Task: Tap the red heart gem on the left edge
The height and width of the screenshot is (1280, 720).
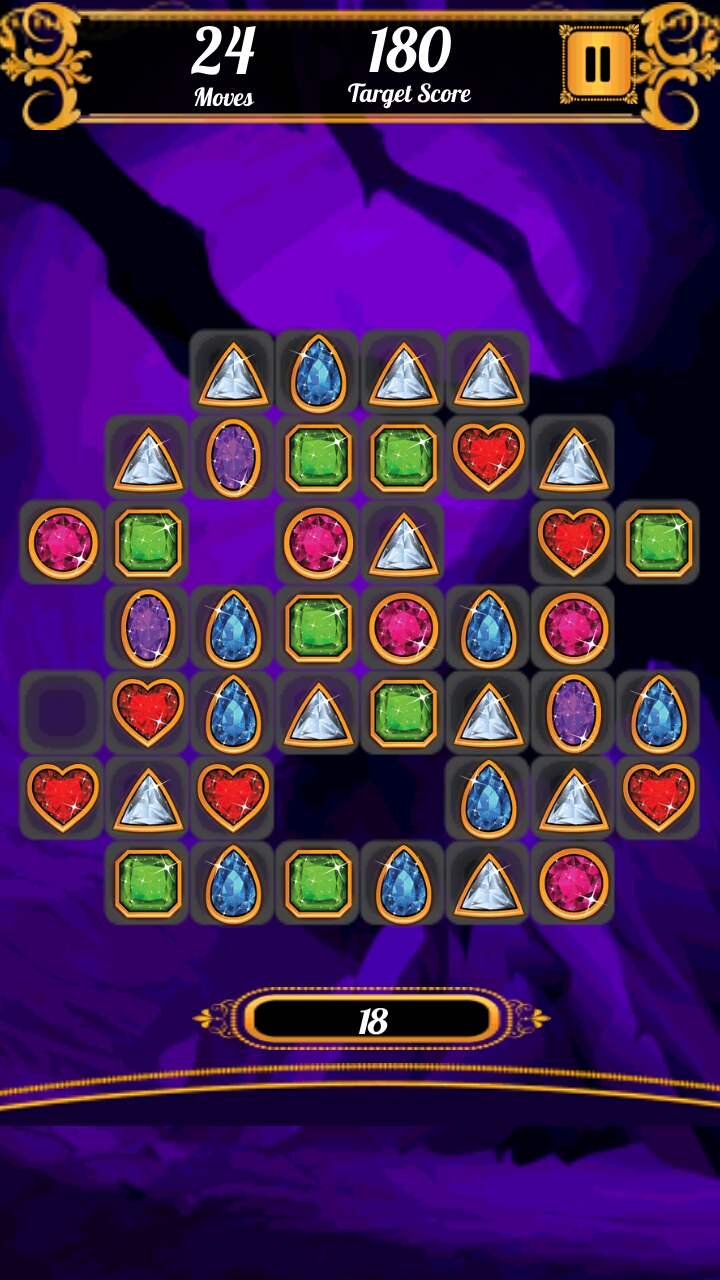Action: click(60, 795)
